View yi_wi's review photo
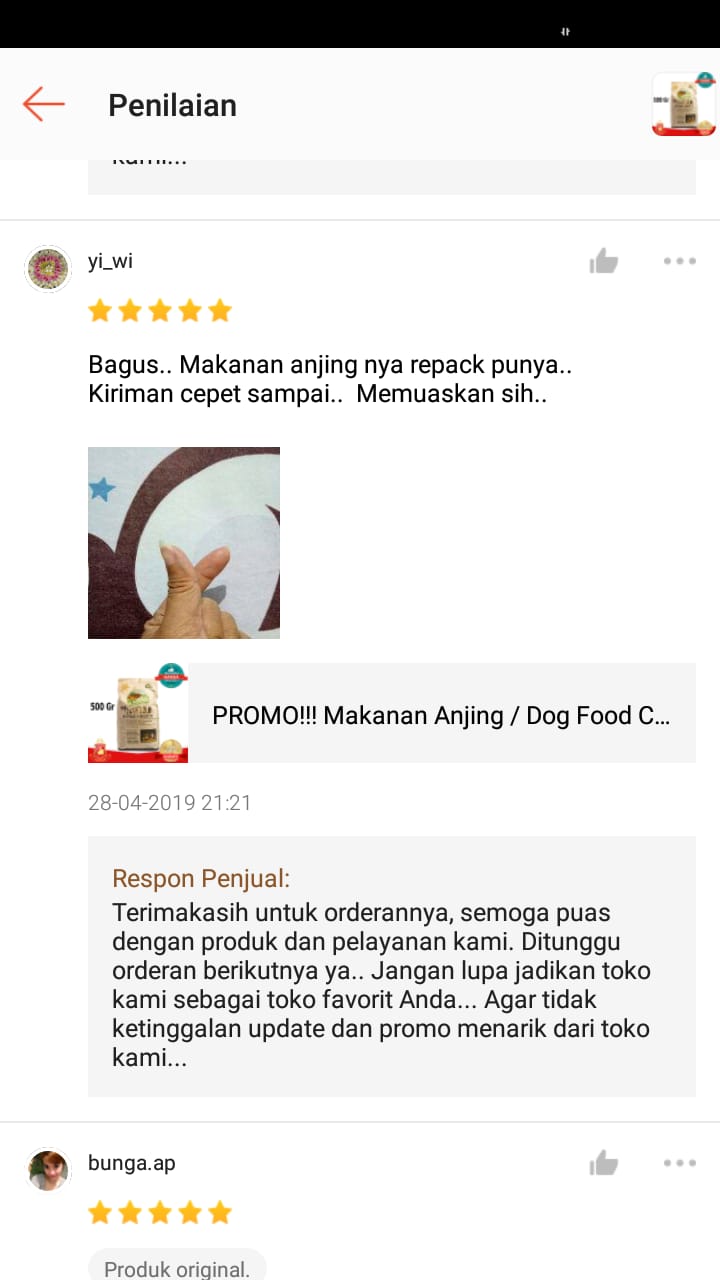Image resolution: width=720 pixels, height=1280 pixels. [184, 543]
